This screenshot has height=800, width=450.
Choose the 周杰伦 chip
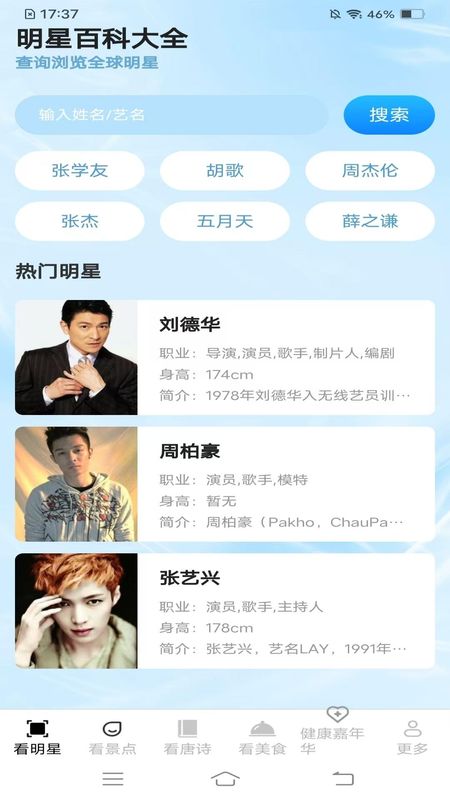pos(370,170)
